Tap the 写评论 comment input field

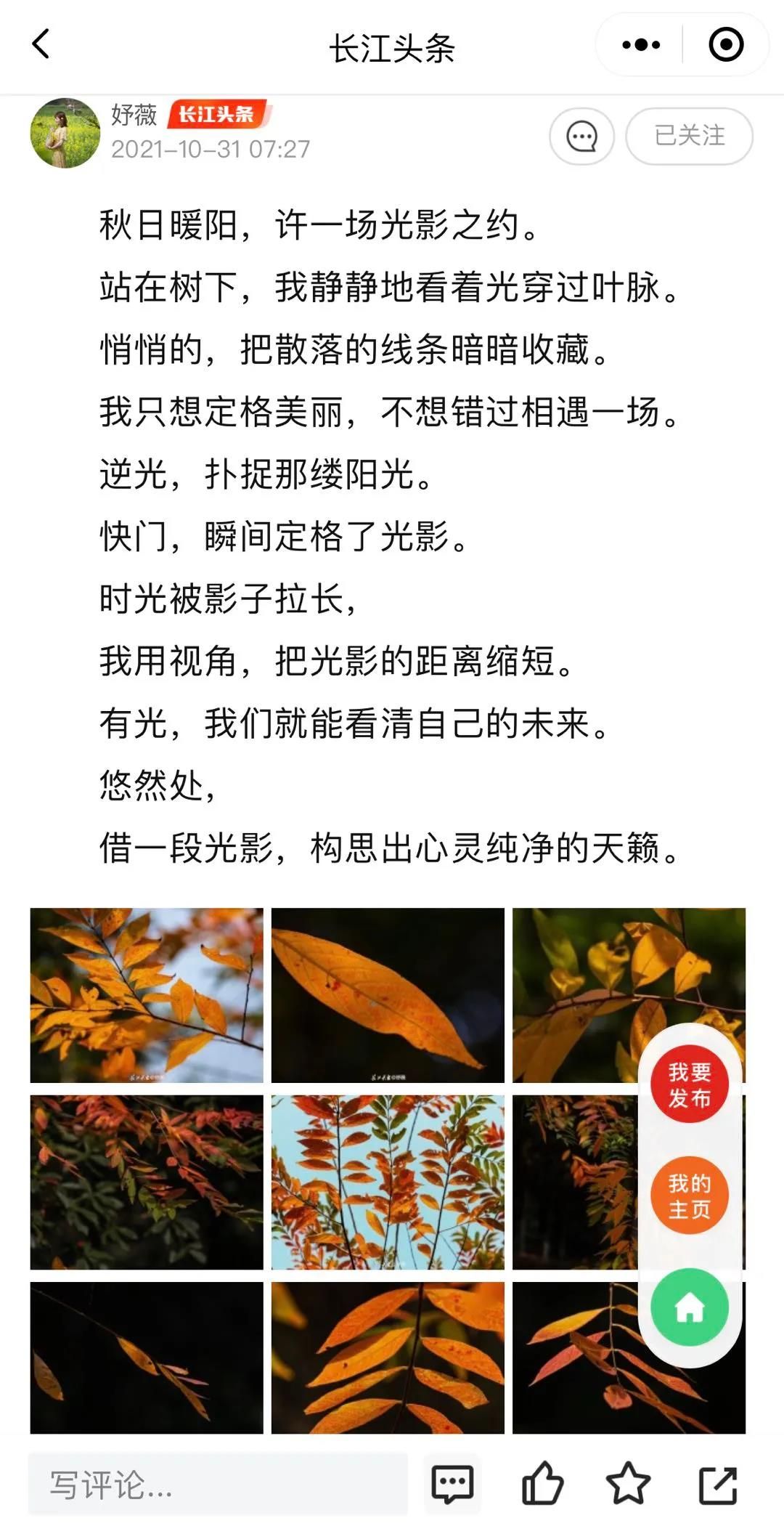point(218,1485)
